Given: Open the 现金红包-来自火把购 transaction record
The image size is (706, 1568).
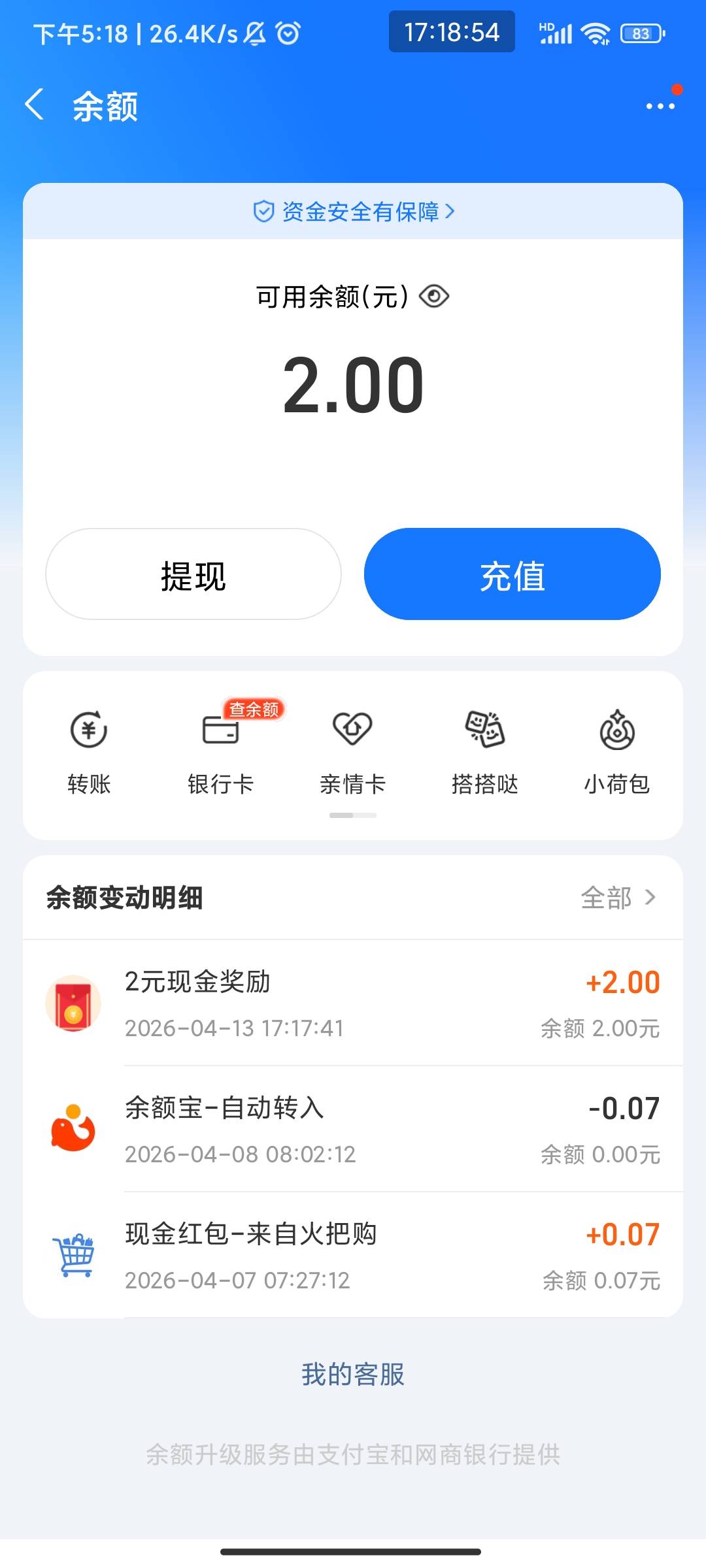Looking at the screenshot, I should click(353, 1255).
